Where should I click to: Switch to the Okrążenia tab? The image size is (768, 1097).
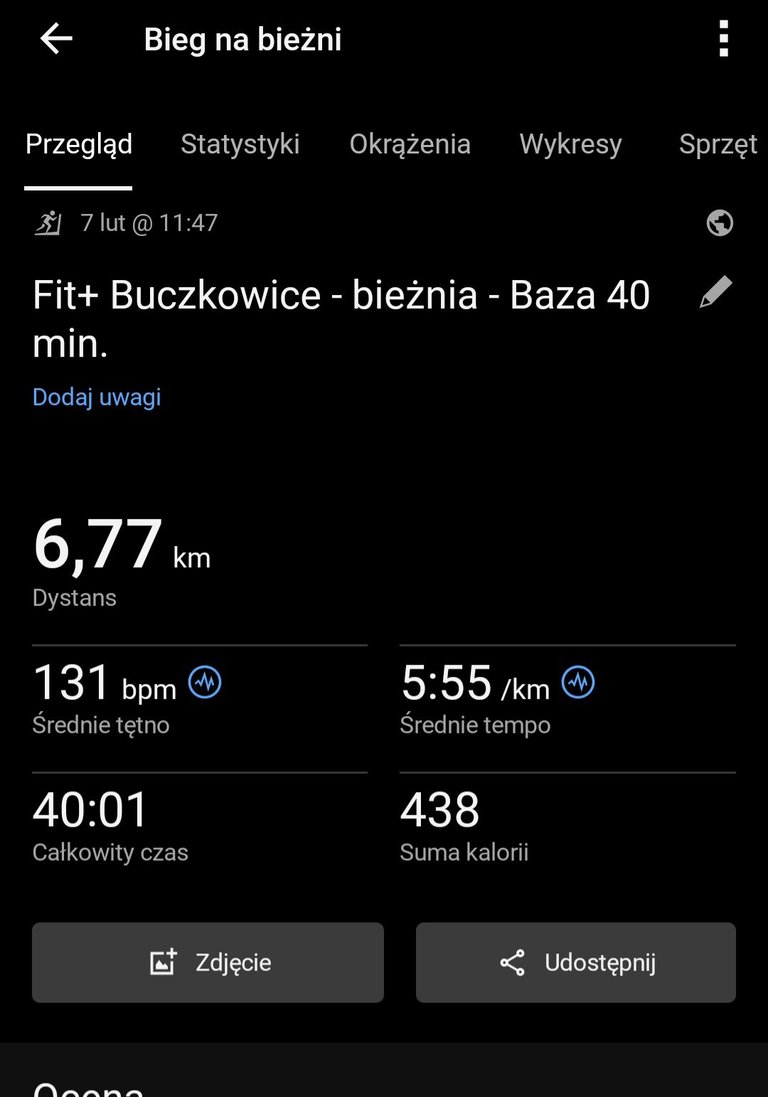pos(410,144)
